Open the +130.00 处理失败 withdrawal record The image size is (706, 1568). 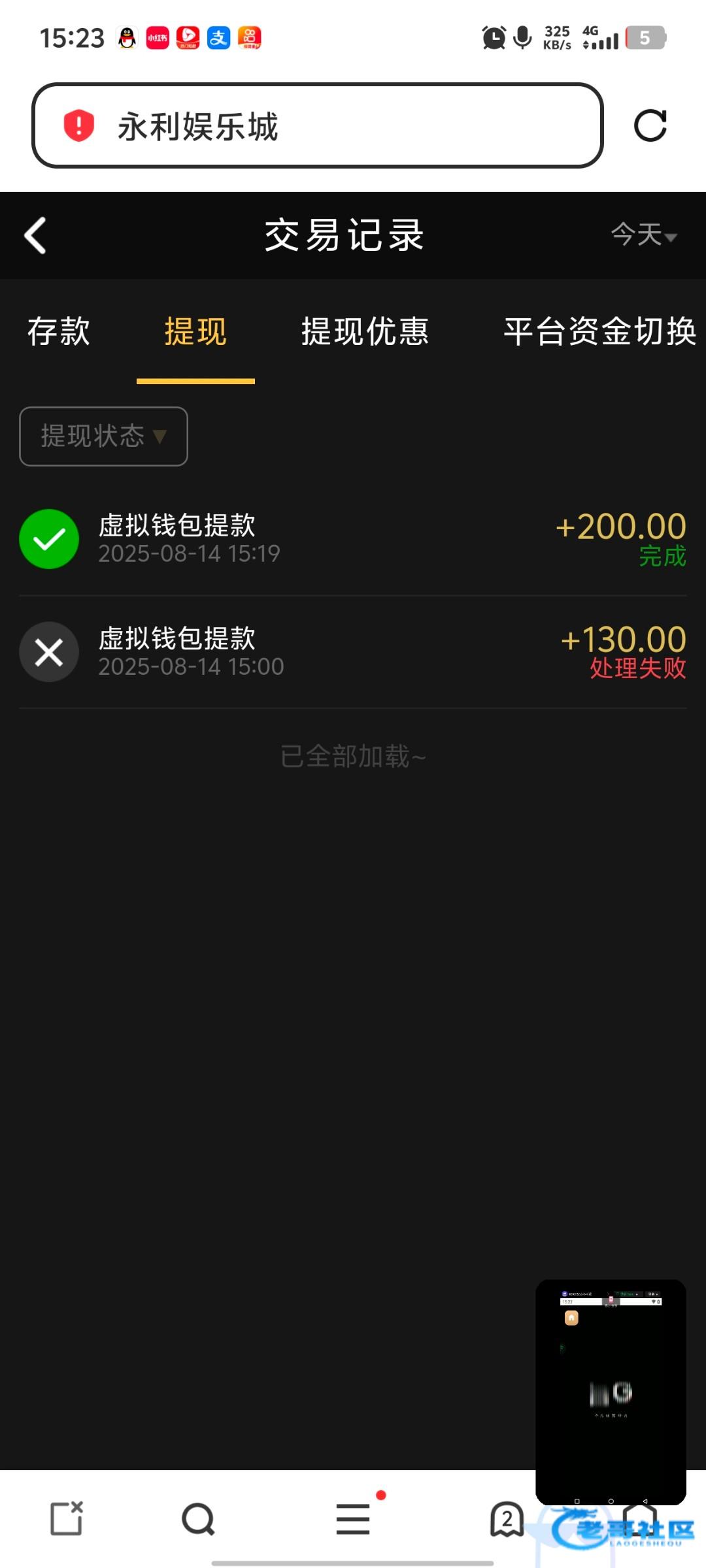tap(353, 652)
